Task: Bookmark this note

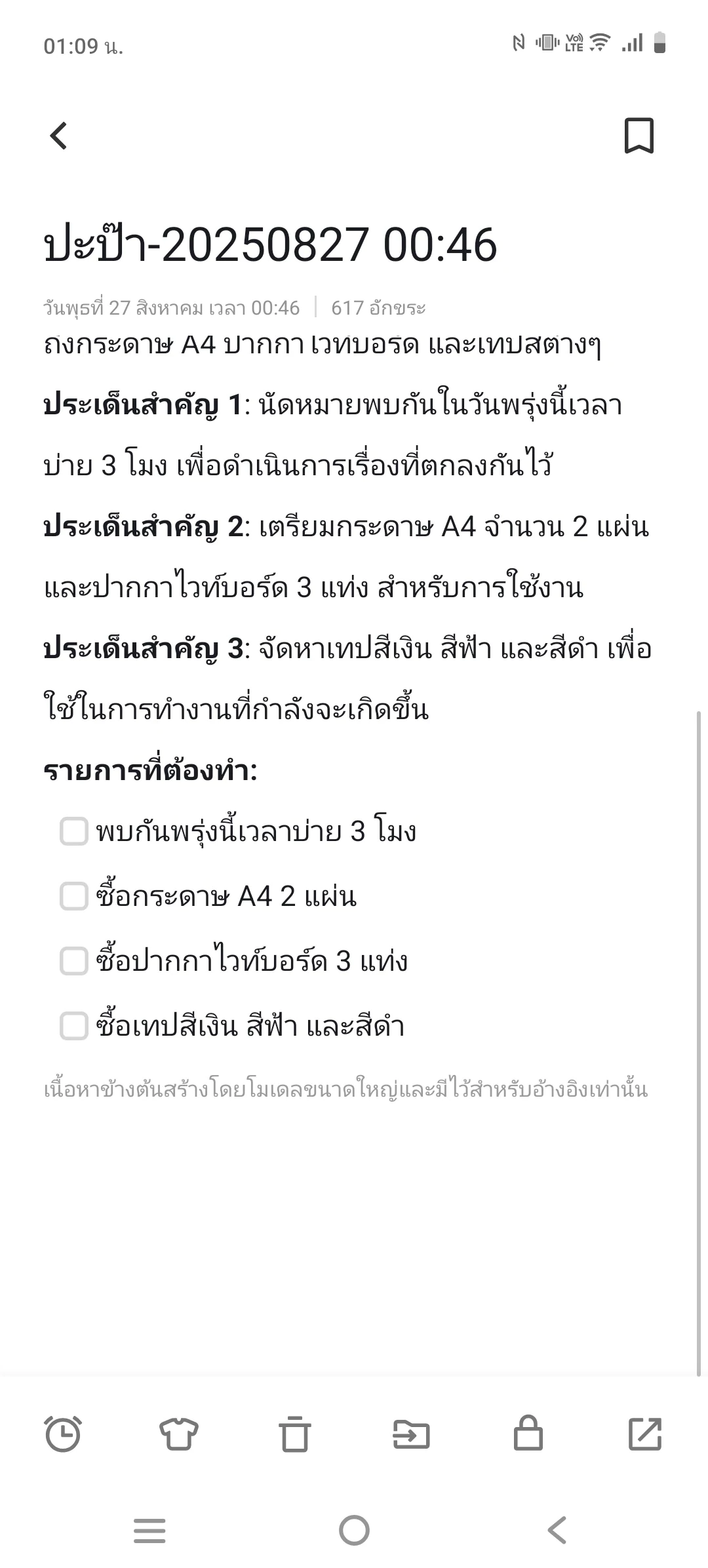Action: coord(639,136)
